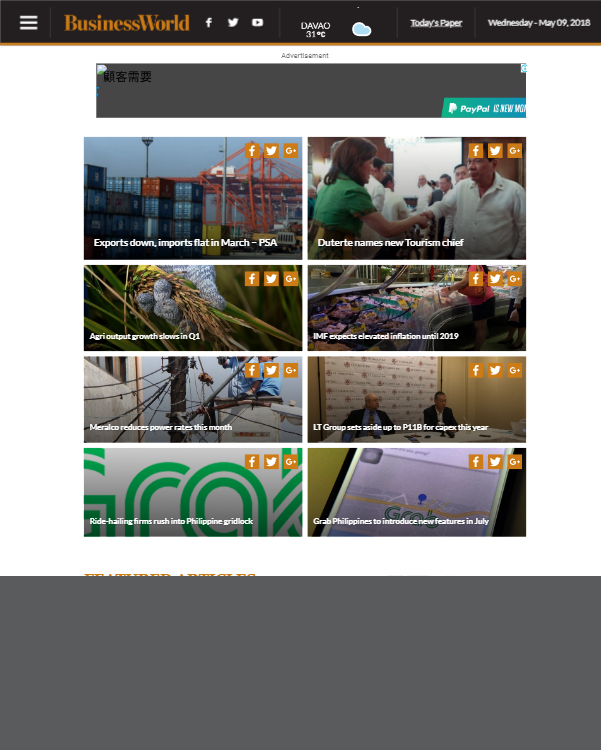Open BusinessWorld's Twitter page from header
Viewport: 601px width, 750px height.
point(233,22)
